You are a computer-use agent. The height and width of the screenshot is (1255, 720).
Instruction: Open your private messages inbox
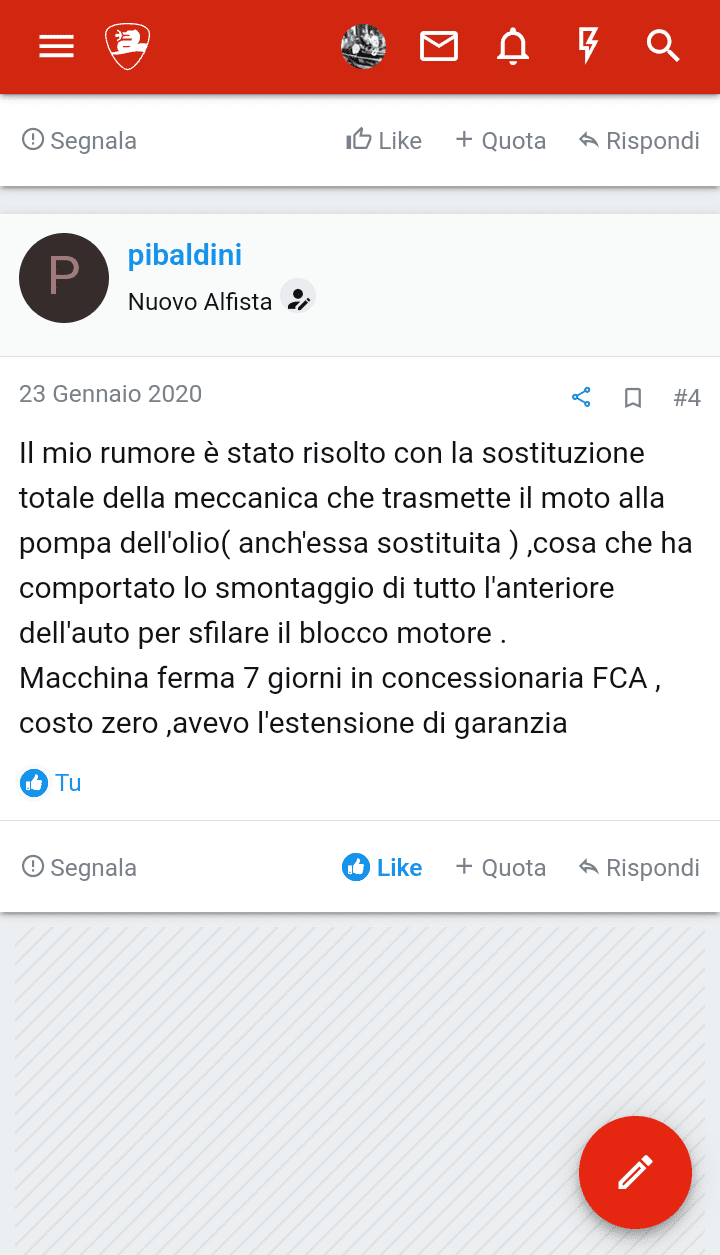pos(438,46)
